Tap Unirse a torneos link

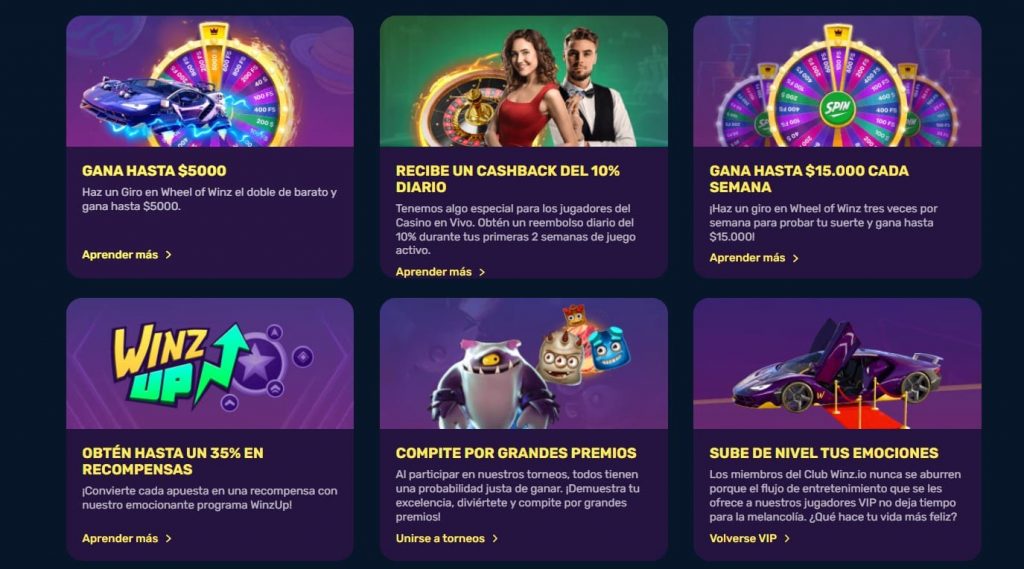[x=446, y=539]
